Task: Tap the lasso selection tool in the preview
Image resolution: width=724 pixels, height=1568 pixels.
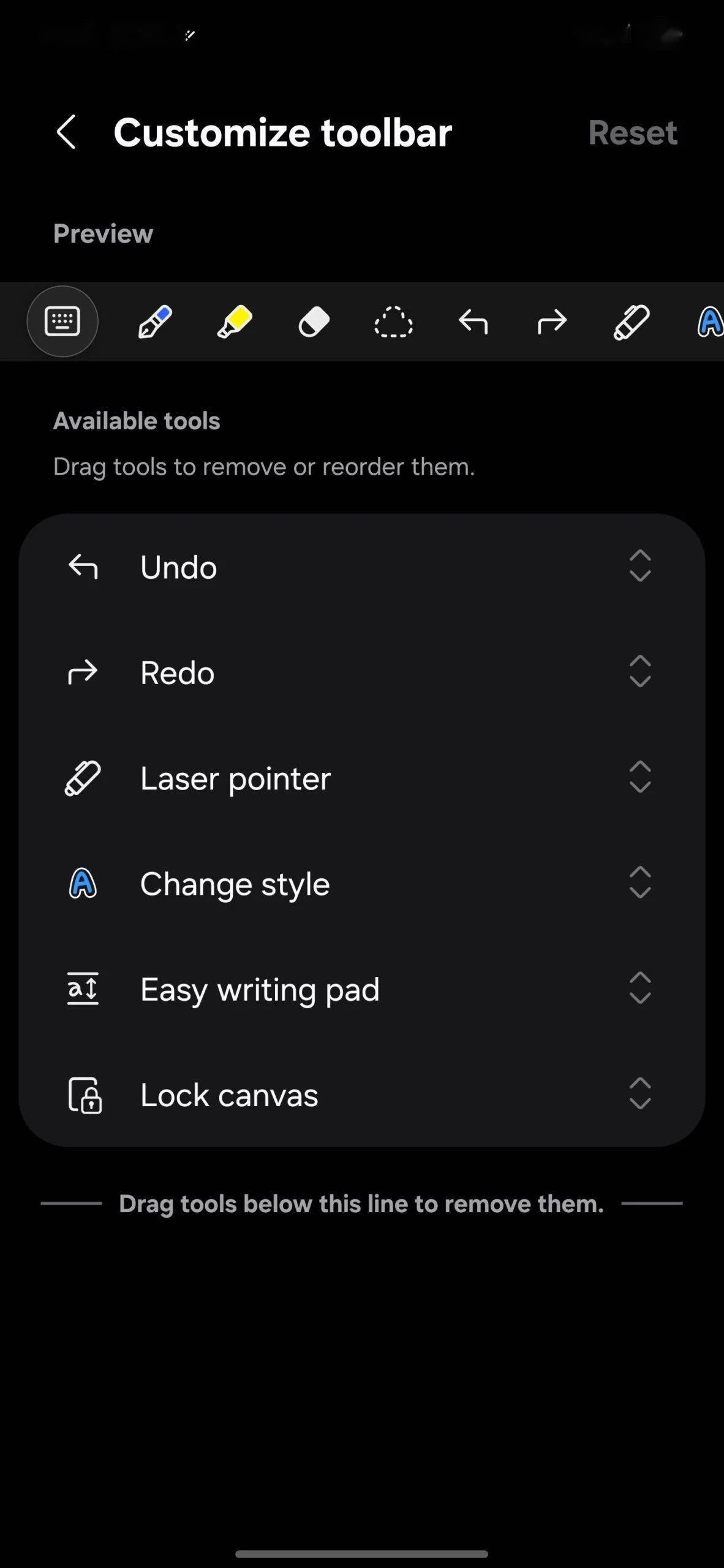Action: tap(393, 322)
